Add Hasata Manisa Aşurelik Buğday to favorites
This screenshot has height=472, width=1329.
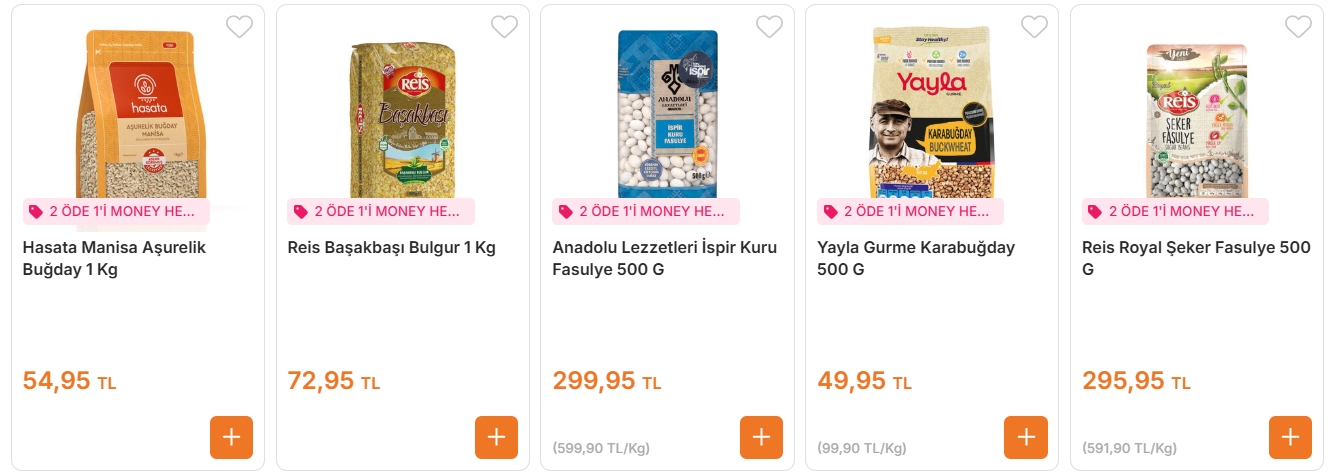pyautogui.click(x=239, y=27)
